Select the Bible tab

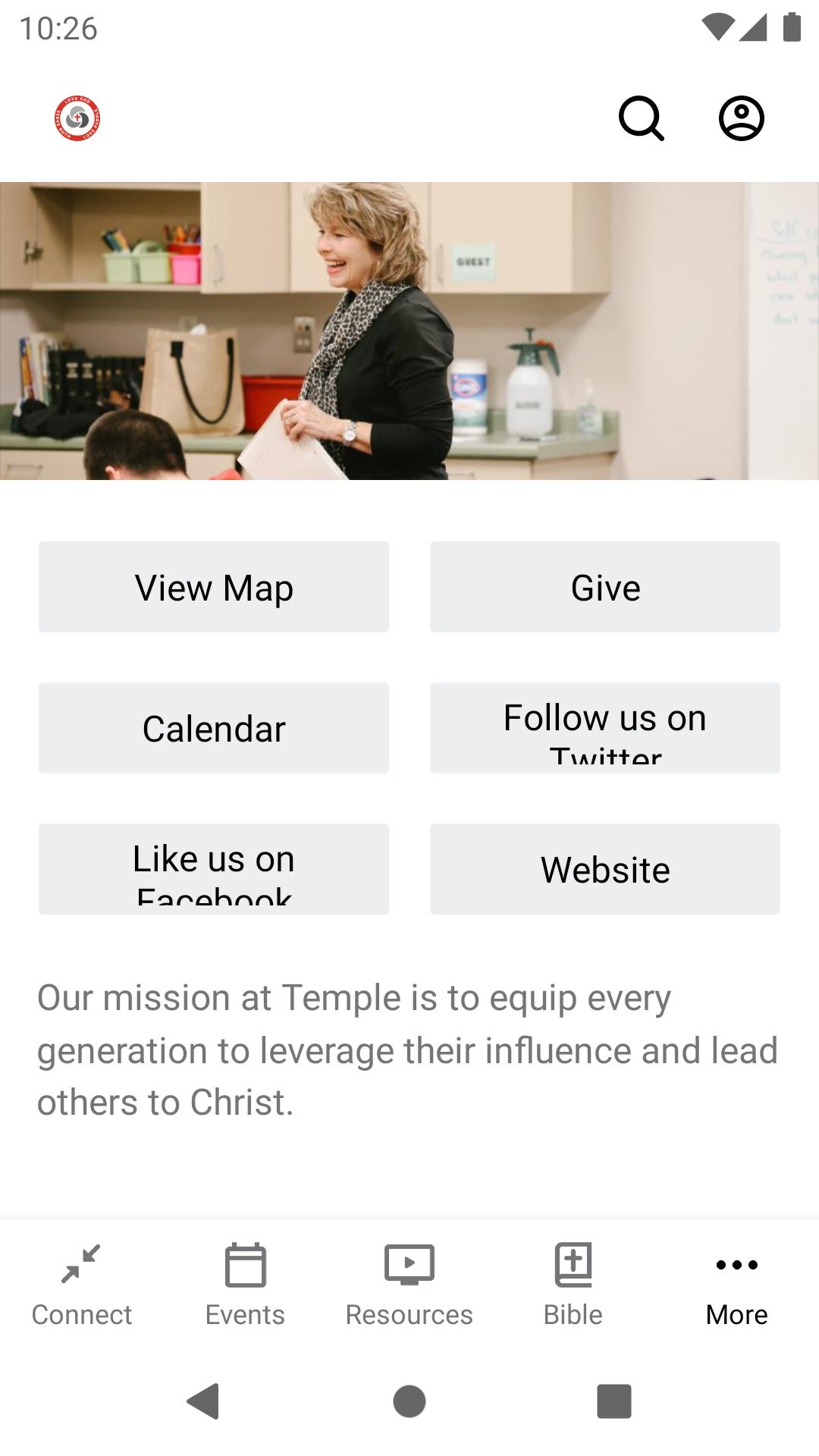click(x=573, y=1285)
